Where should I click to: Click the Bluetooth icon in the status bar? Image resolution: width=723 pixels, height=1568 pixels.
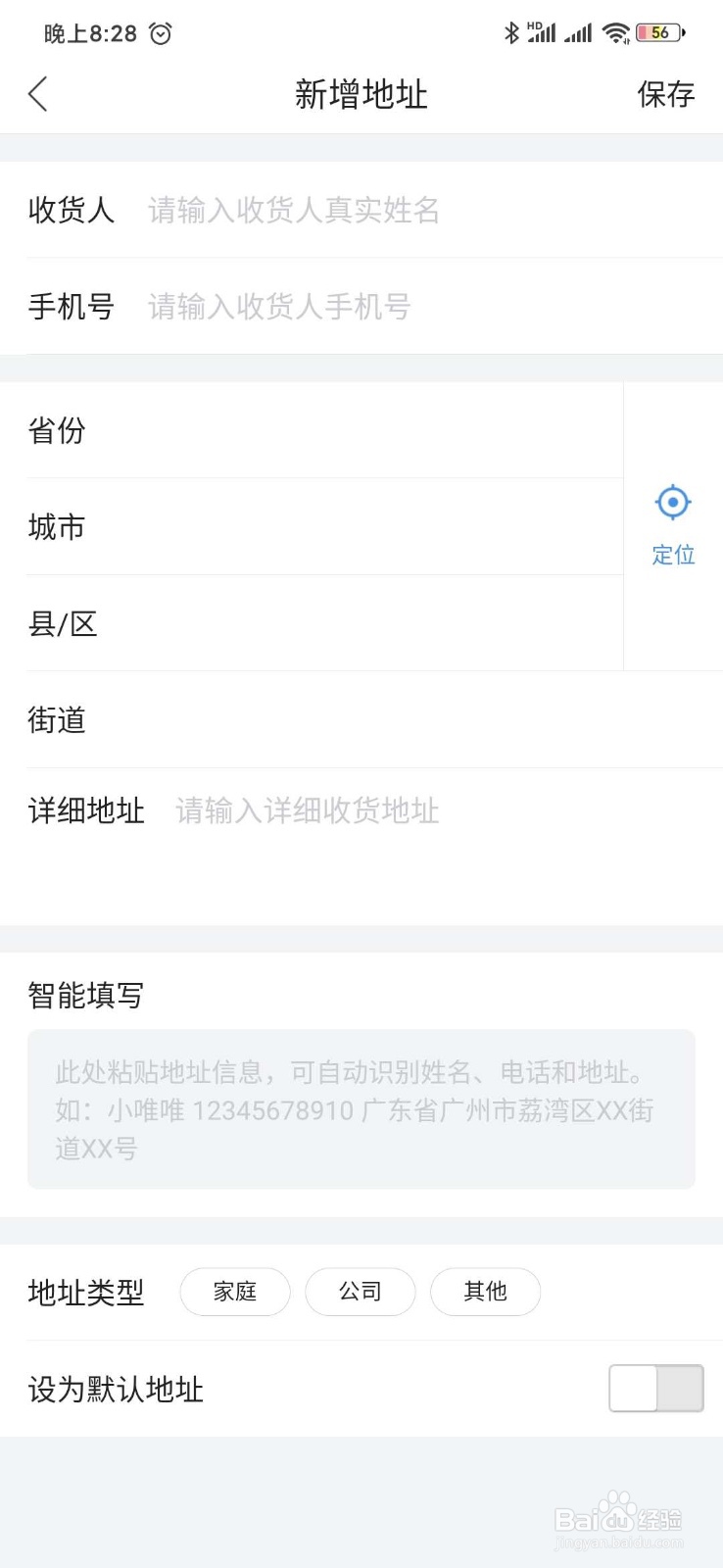tap(510, 32)
